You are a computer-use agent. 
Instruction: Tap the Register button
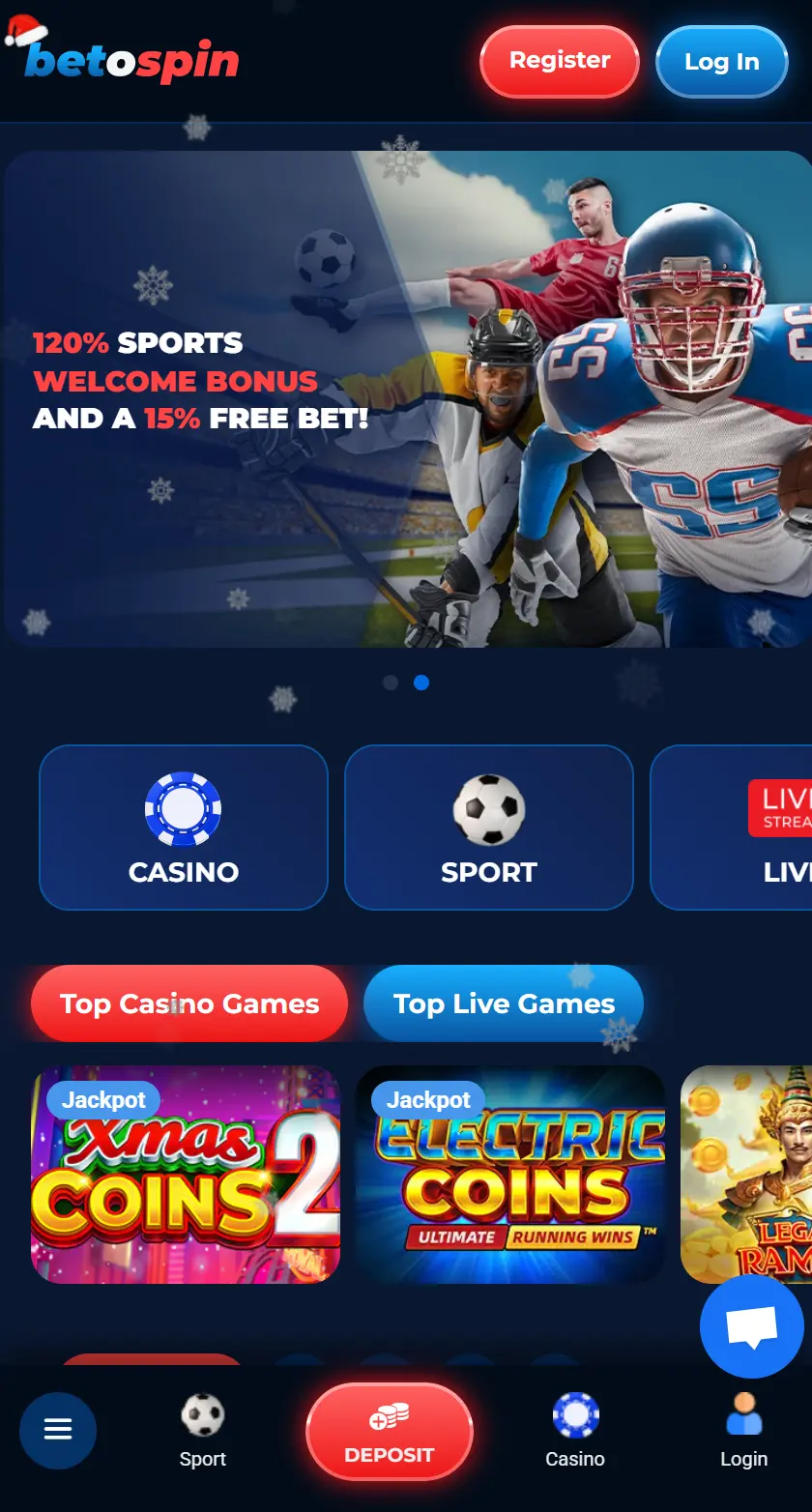click(559, 61)
